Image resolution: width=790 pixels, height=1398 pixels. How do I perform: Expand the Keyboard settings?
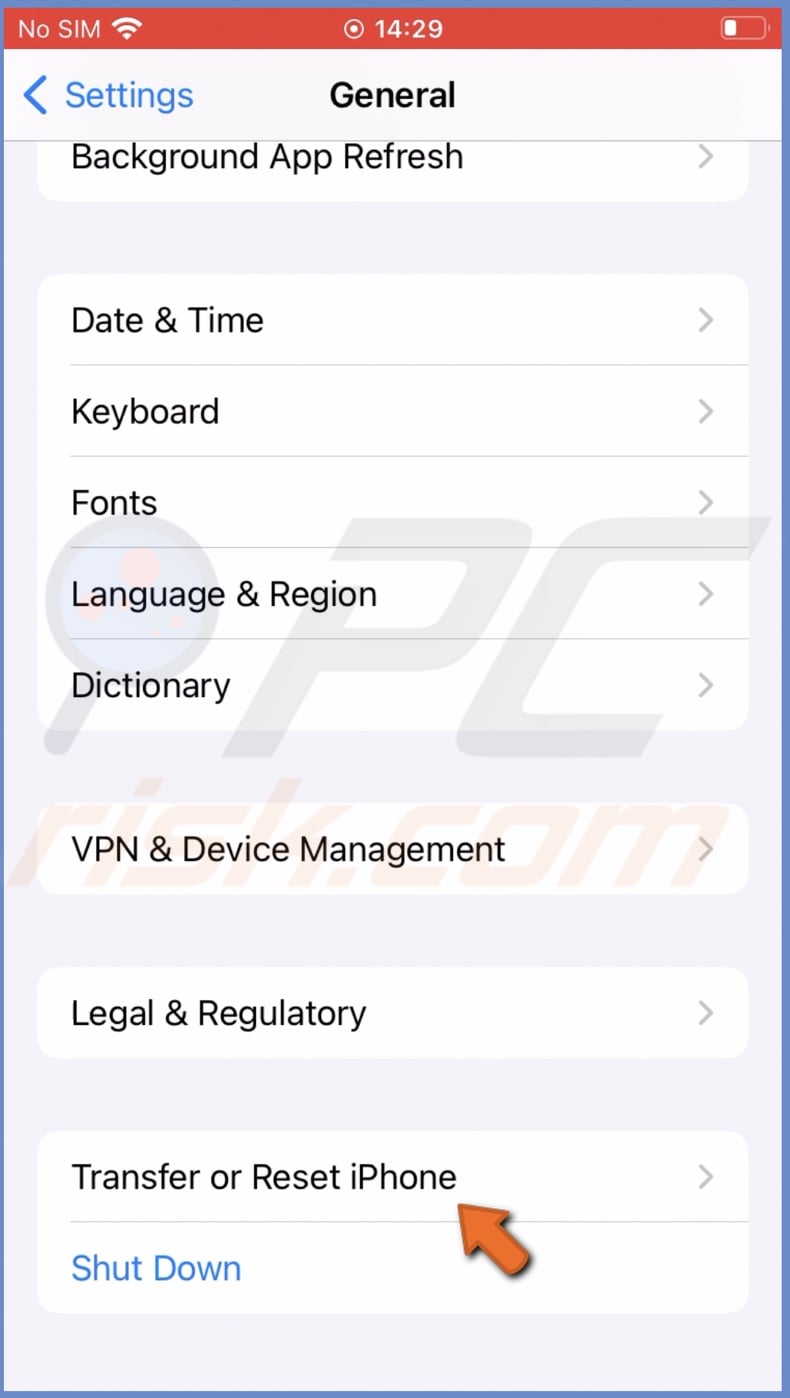click(395, 411)
